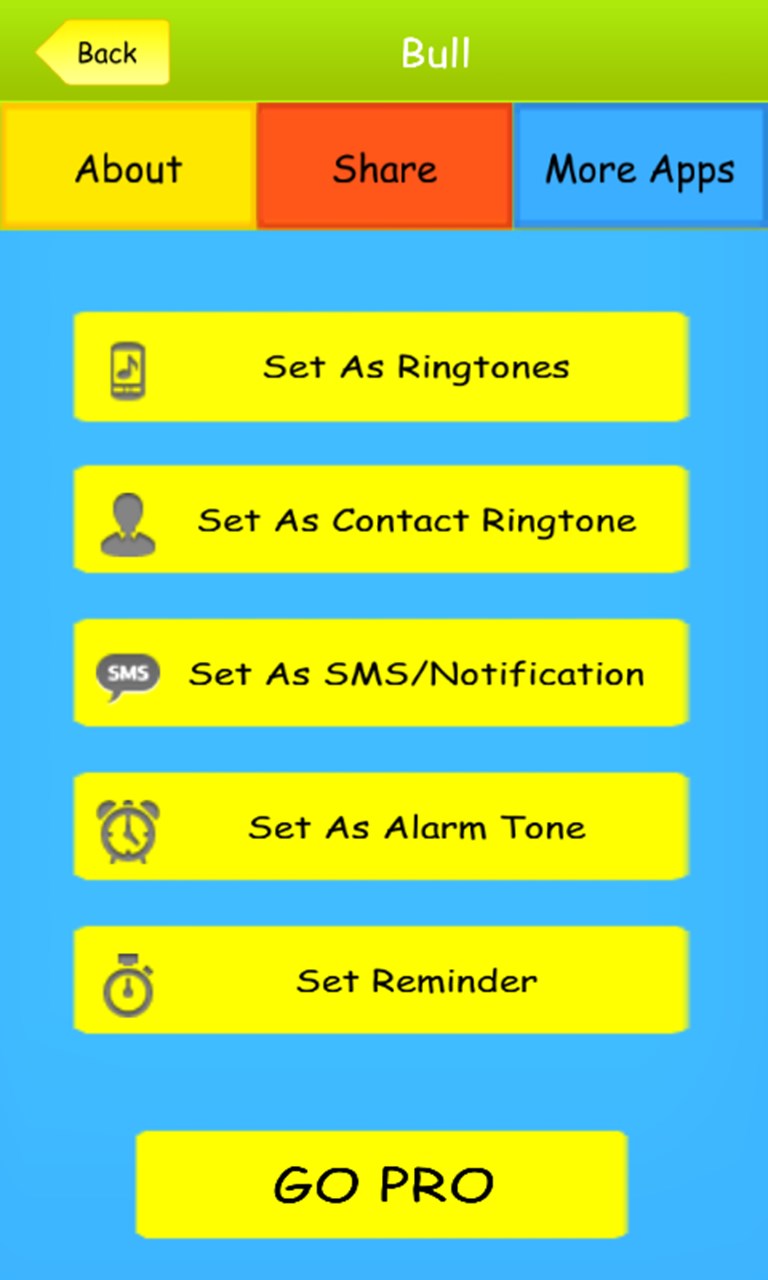Viewport: 768px width, 1280px height.
Task: Open Set Reminder option
Action: [x=381, y=980]
